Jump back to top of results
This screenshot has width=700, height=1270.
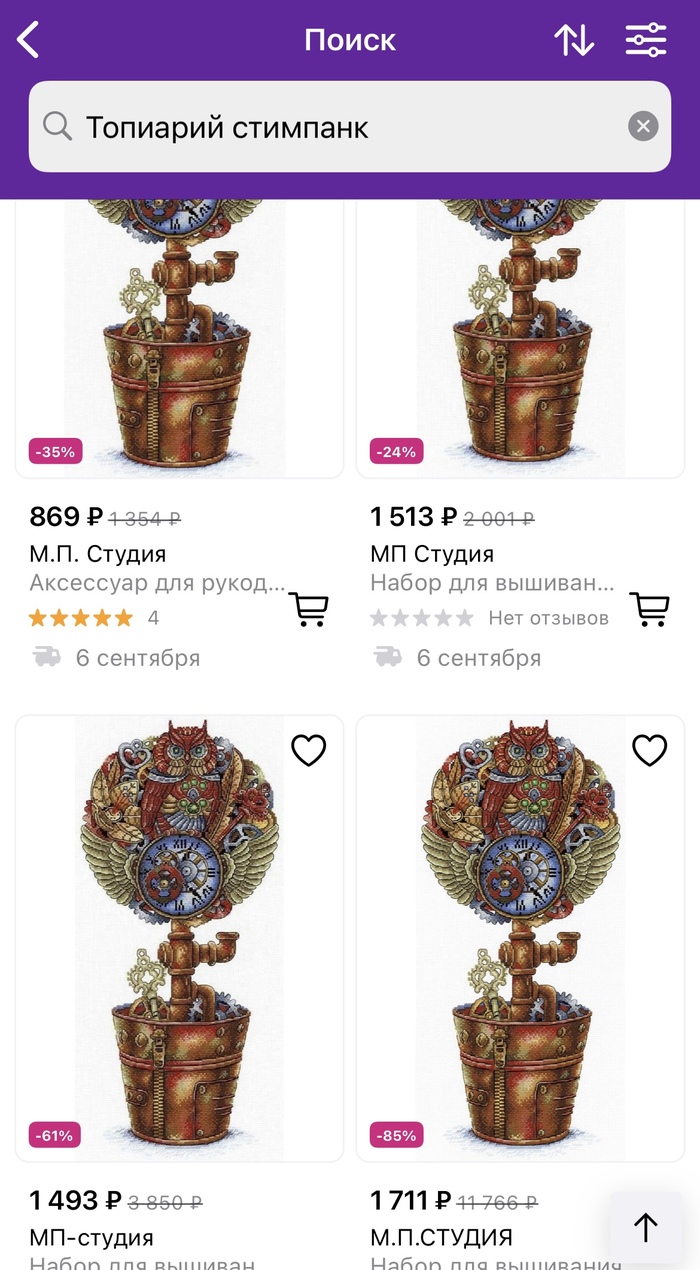point(646,1227)
